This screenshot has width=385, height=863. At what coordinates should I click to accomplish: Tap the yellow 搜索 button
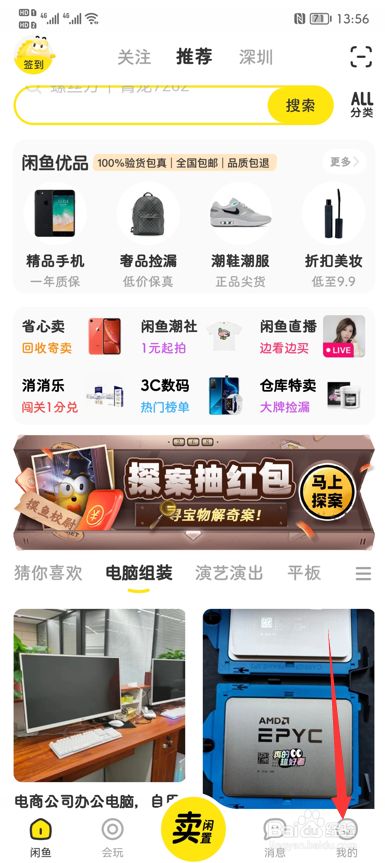pyautogui.click(x=300, y=105)
